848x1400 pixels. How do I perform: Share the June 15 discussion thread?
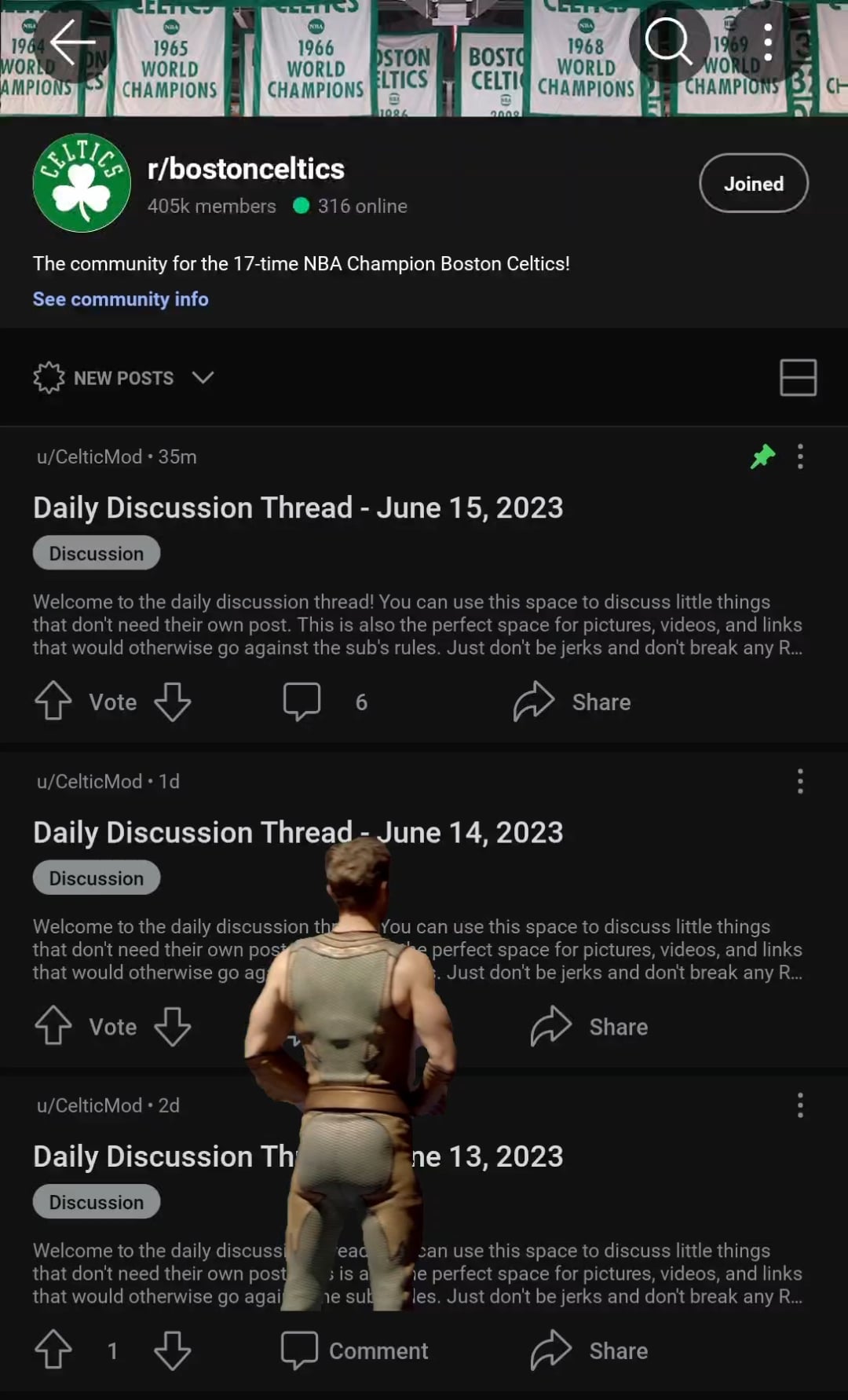click(x=572, y=702)
